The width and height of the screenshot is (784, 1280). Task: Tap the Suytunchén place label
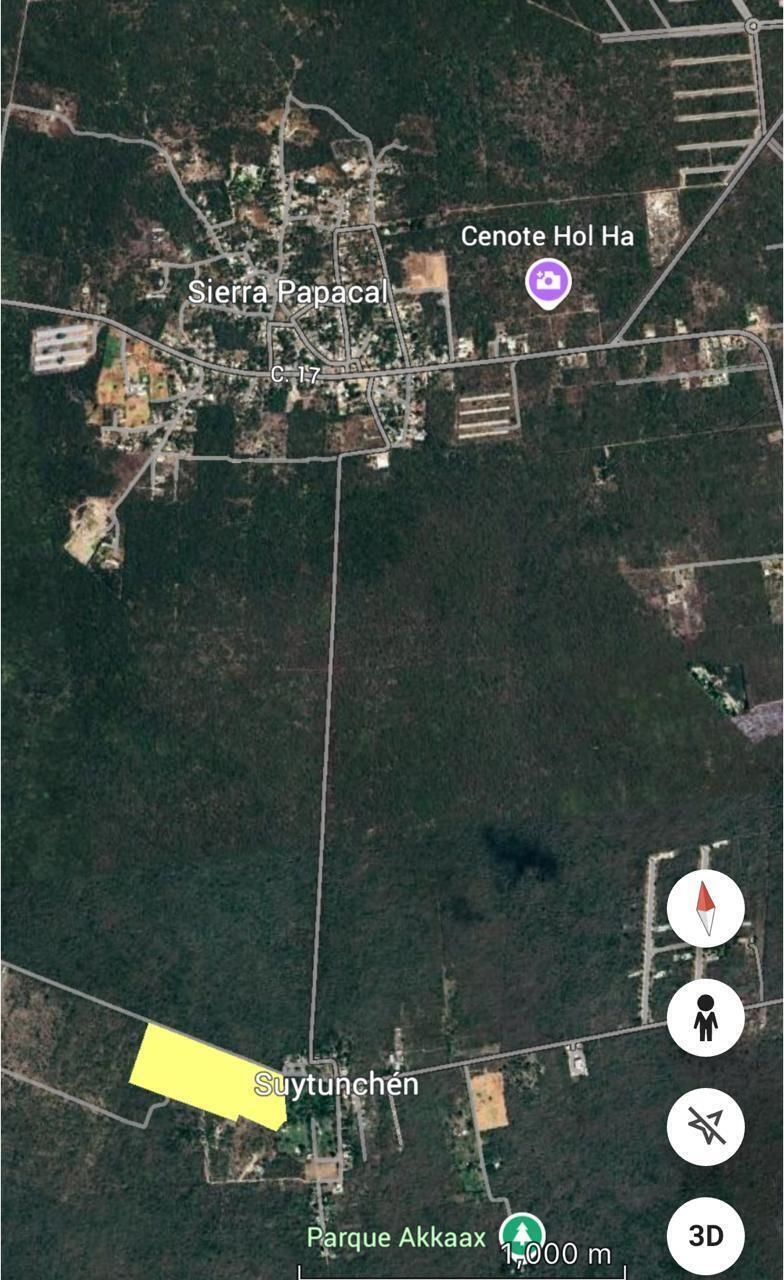336,1085
